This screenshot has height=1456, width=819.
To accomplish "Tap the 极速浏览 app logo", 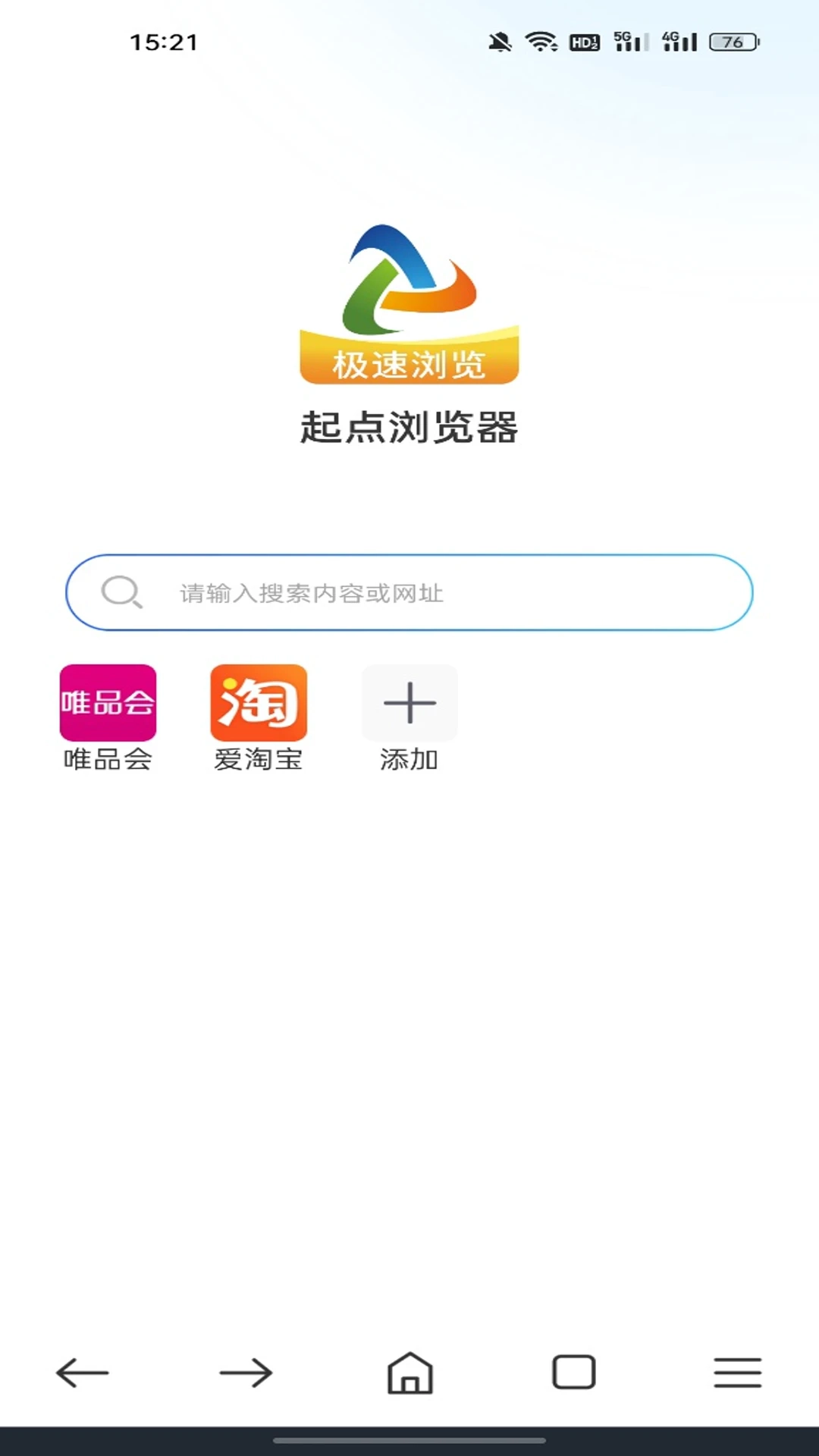I will [x=409, y=303].
